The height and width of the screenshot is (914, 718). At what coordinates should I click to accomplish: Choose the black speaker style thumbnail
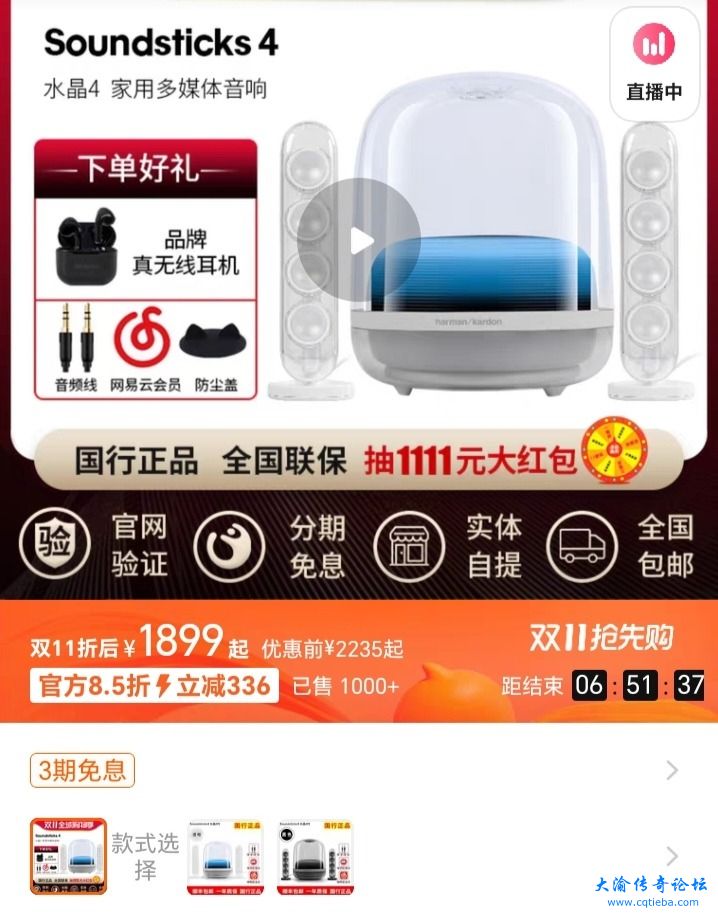point(316,856)
